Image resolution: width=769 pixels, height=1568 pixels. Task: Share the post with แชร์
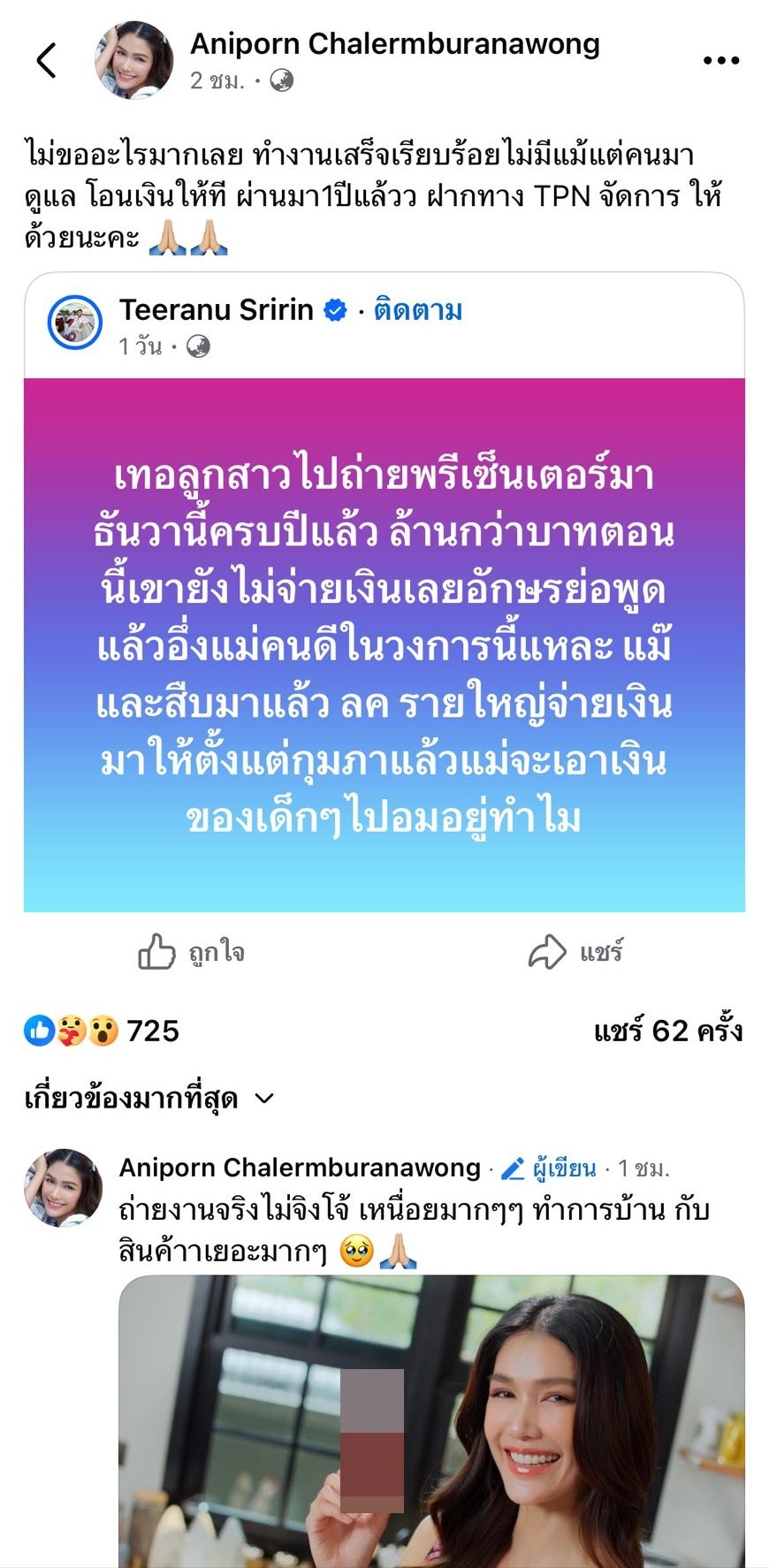pyautogui.click(x=575, y=952)
